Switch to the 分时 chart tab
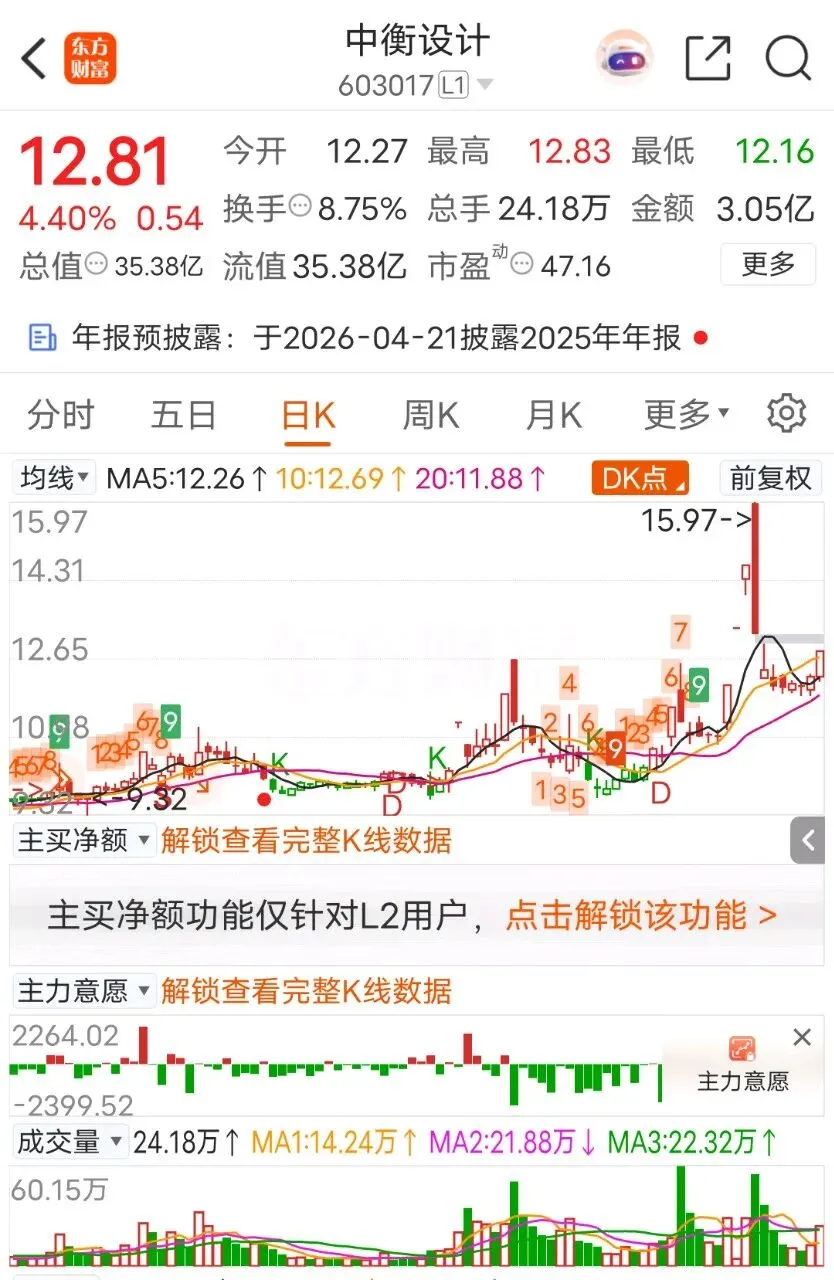Viewport: 834px width, 1280px height. click(x=61, y=414)
